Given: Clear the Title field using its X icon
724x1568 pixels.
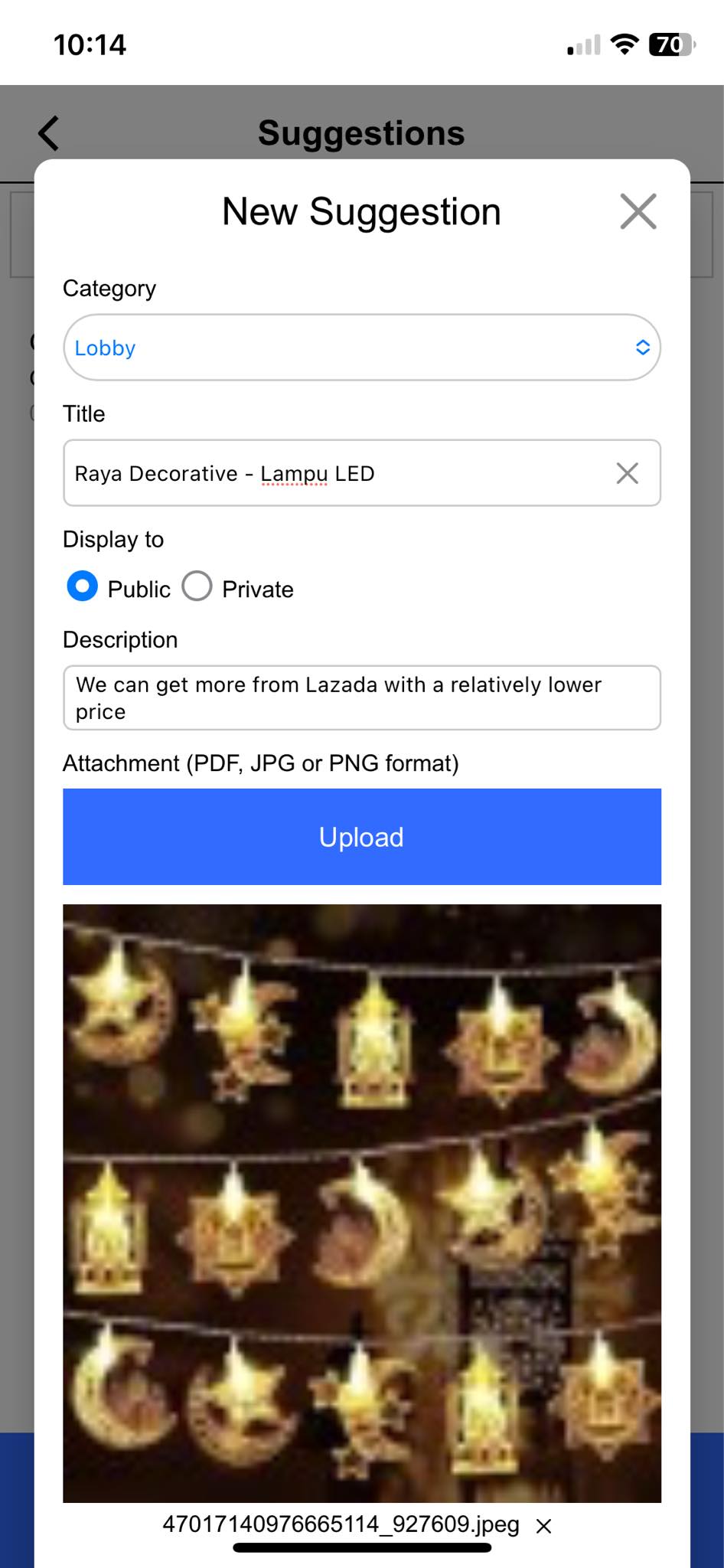Looking at the screenshot, I should 628,473.
